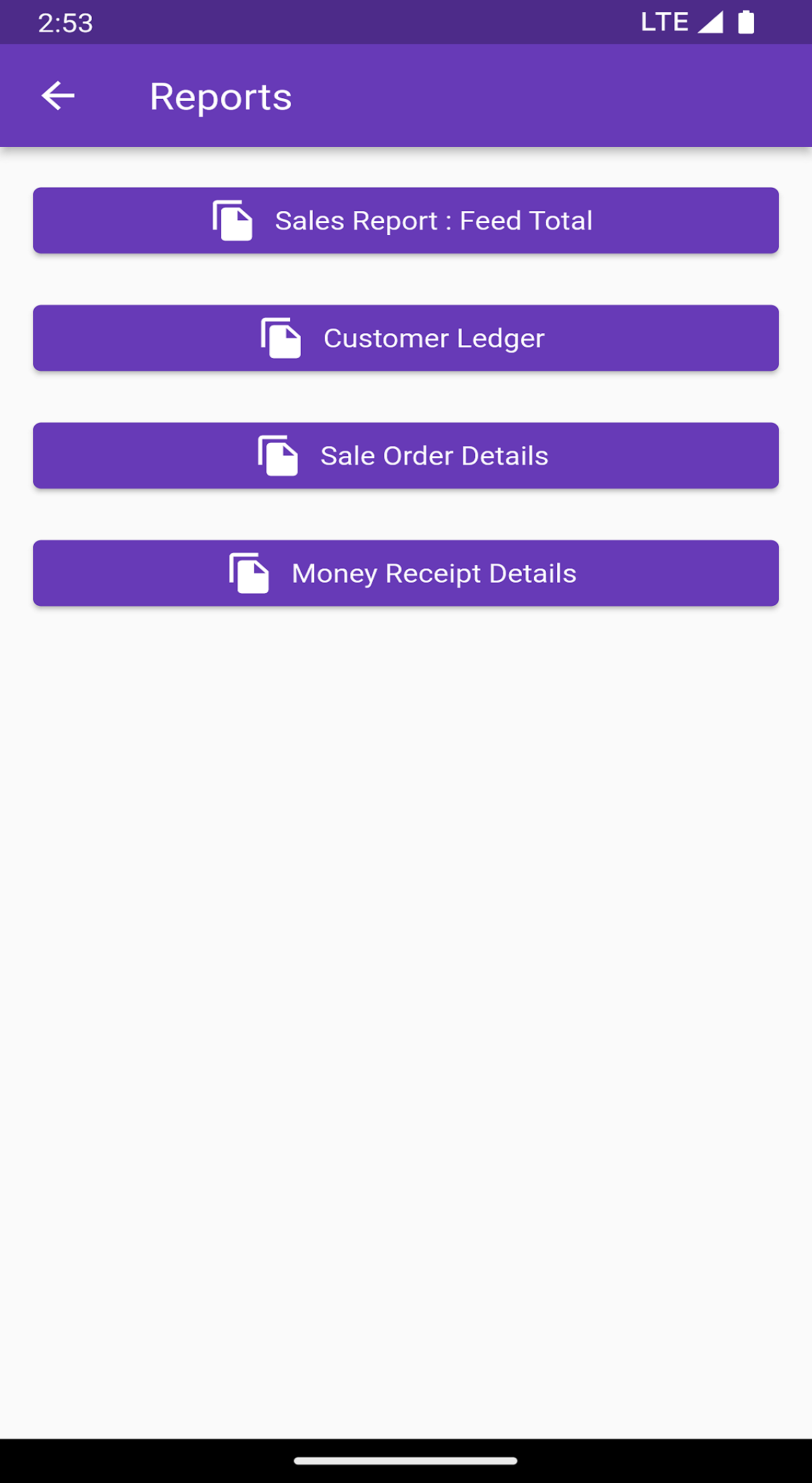Screen dimensions: 812x1483
Task: Open Sales Report : Feed Total
Action: coord(406,220)
